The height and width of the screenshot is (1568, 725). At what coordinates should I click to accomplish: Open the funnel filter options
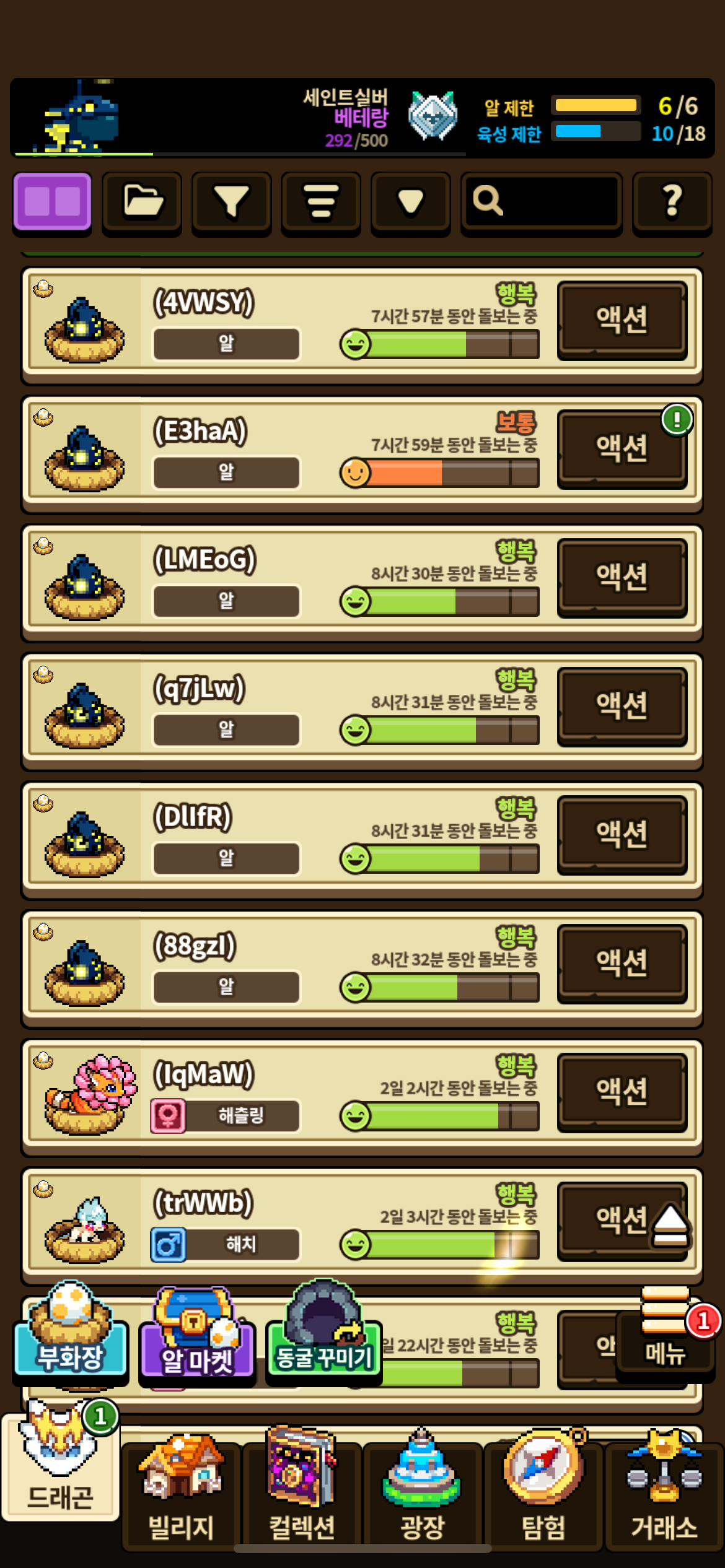click(x=231, y=202)
